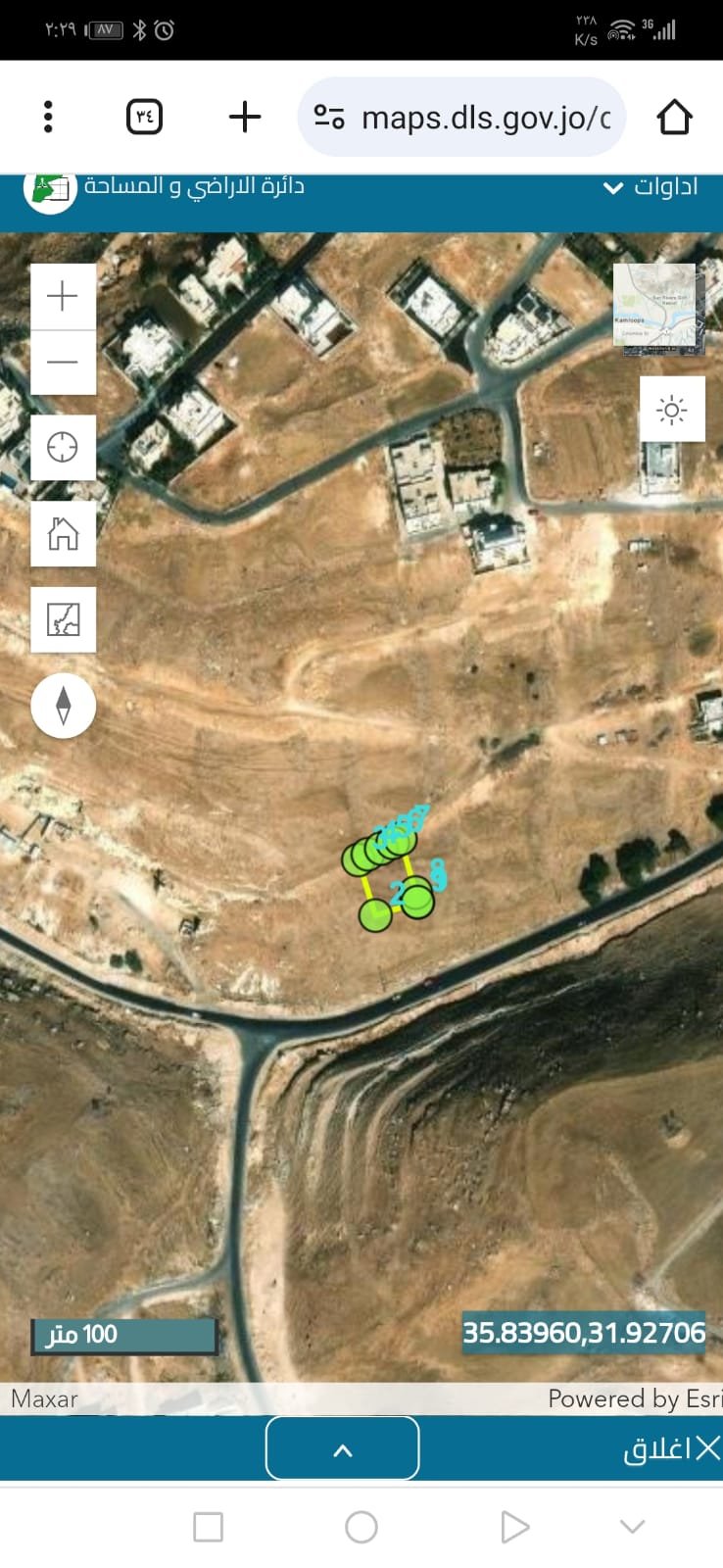This screenshot has width=723, height=1568.
Task: Locate my current position on the map
Action: [x=63, y=447]
